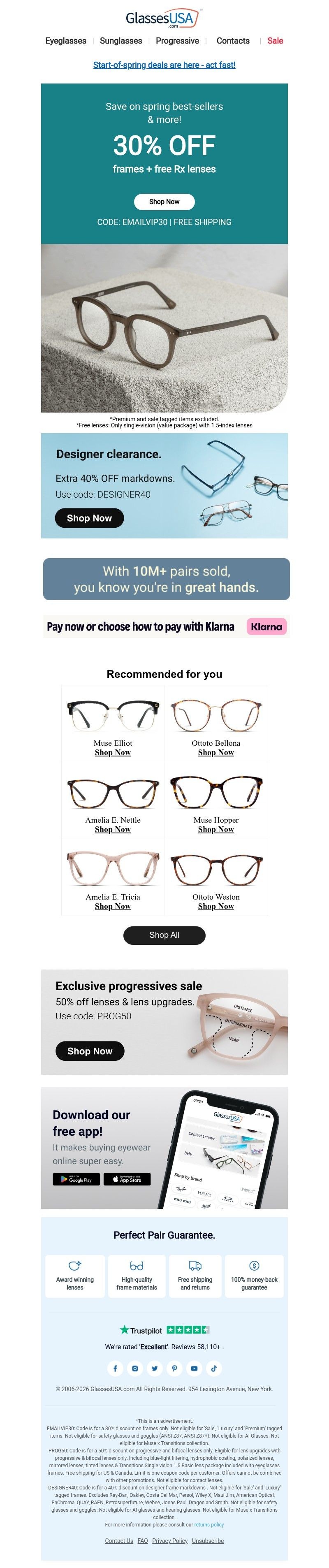329x1568 pixels.
Task: Shop the Ottoto Weston frames
Action: 216,906
